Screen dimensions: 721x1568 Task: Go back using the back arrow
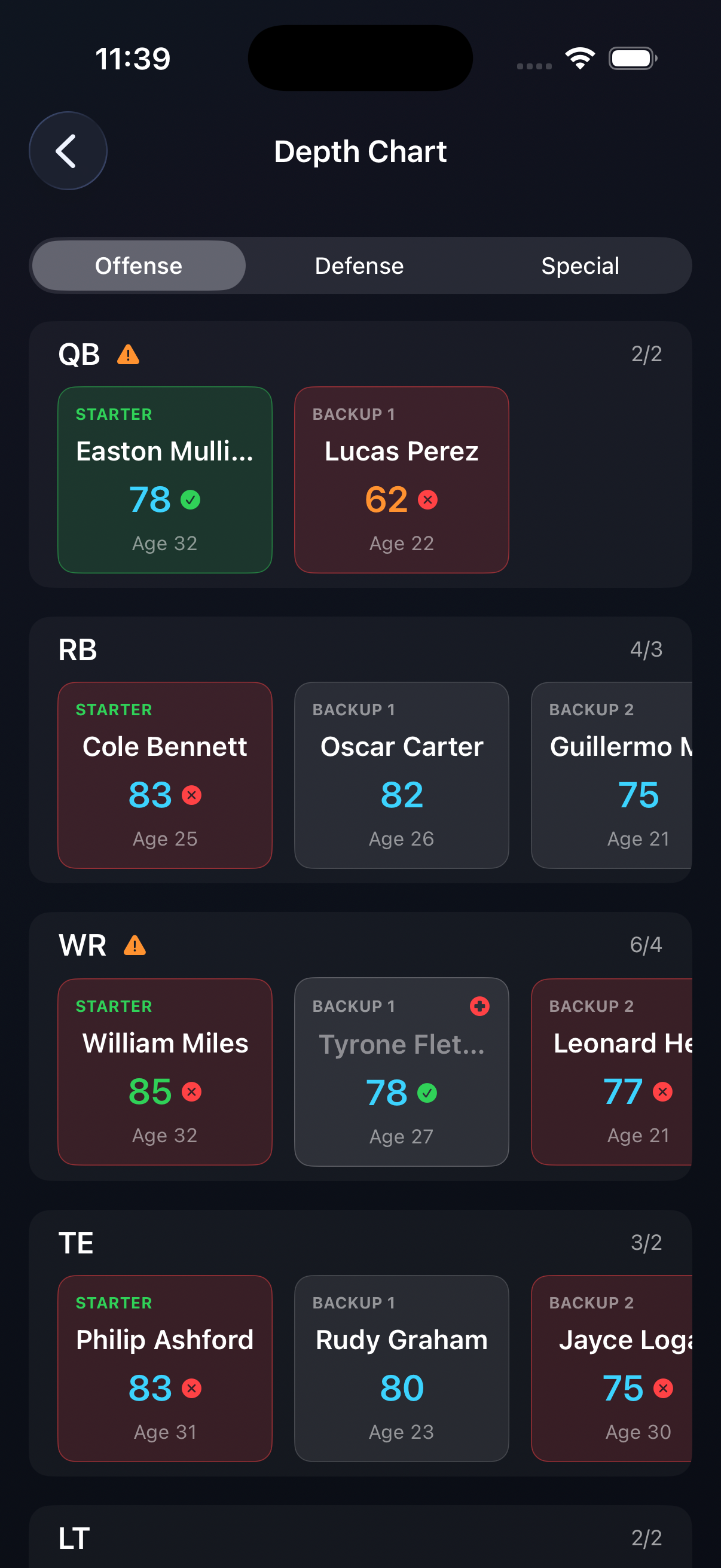pyautogui.click(x=68, y=150)
